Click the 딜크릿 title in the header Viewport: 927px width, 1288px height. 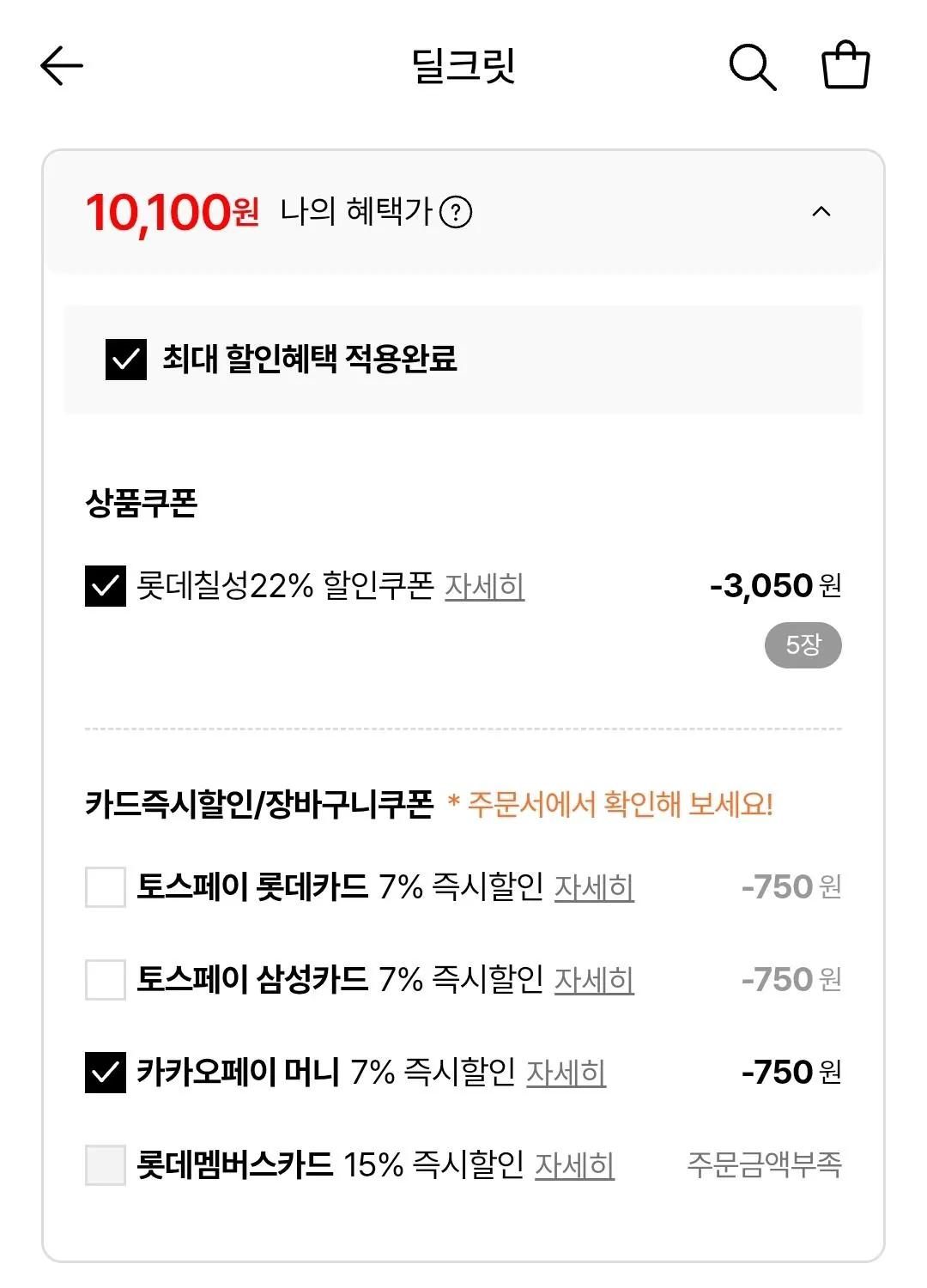tap(463, 65)
